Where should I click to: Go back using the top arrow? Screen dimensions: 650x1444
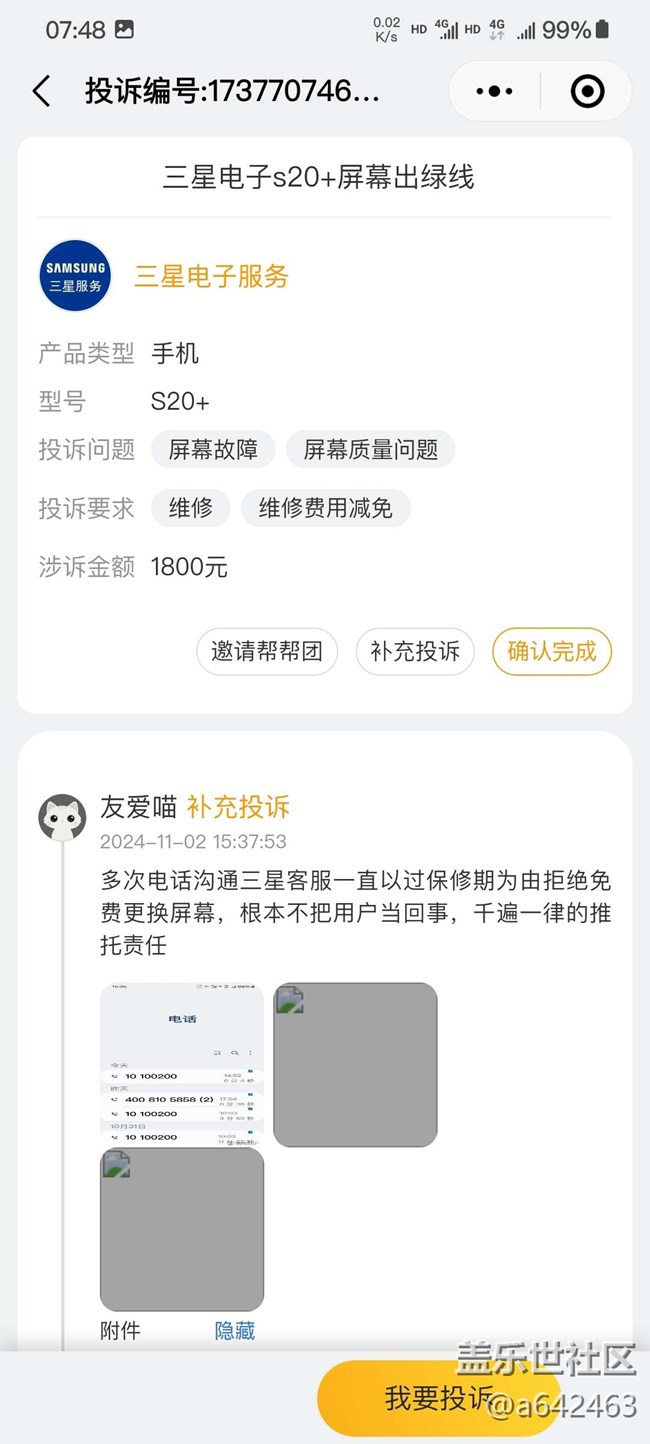click(41, 92)
